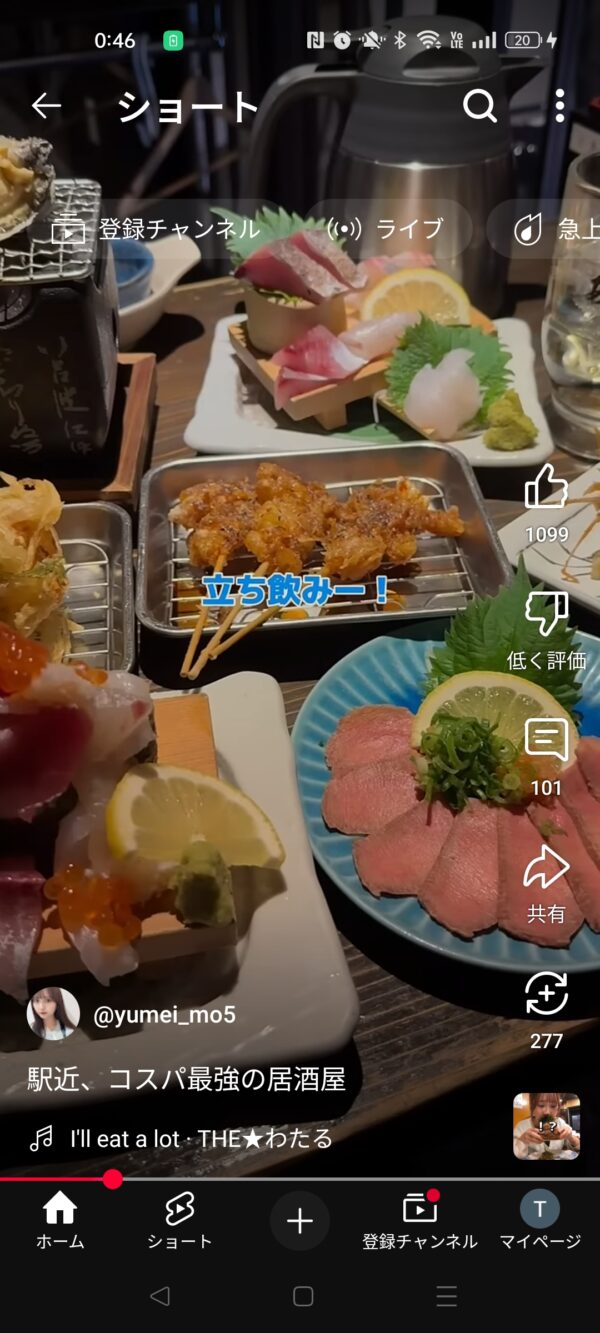Dislike this Short with 低く評価
This screenshot has width=600, height=1333.
pyautogui.click(x=546, y=615)
